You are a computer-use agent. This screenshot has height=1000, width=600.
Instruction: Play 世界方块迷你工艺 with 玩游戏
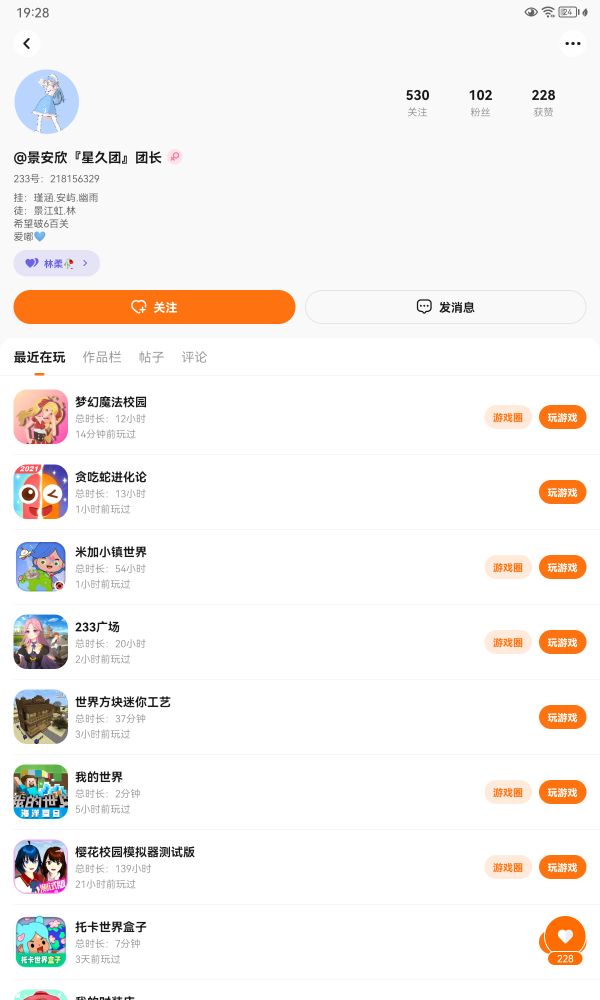[562, 717]
